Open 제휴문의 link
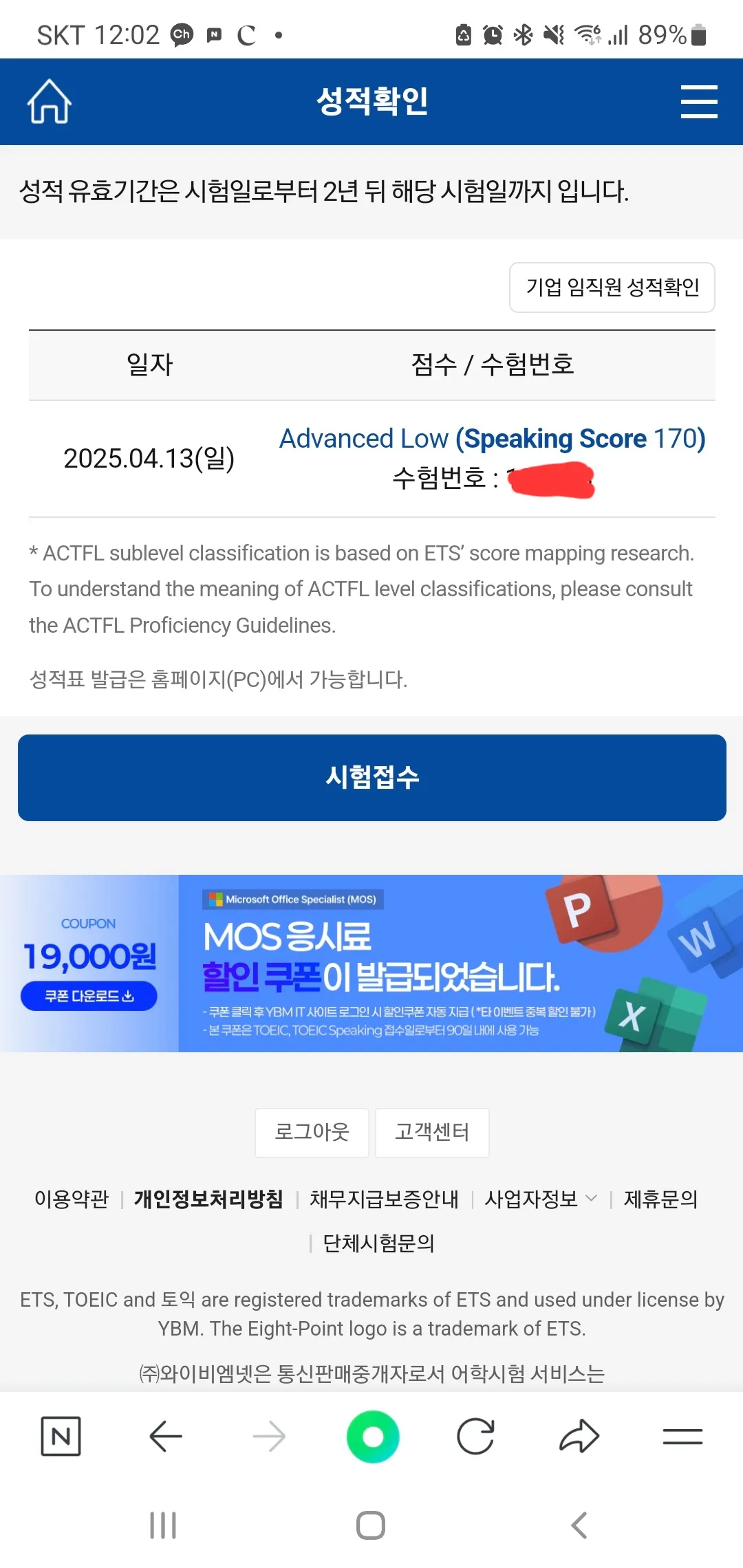Viewport: 743px width, 1568px height. point(660,1199)
